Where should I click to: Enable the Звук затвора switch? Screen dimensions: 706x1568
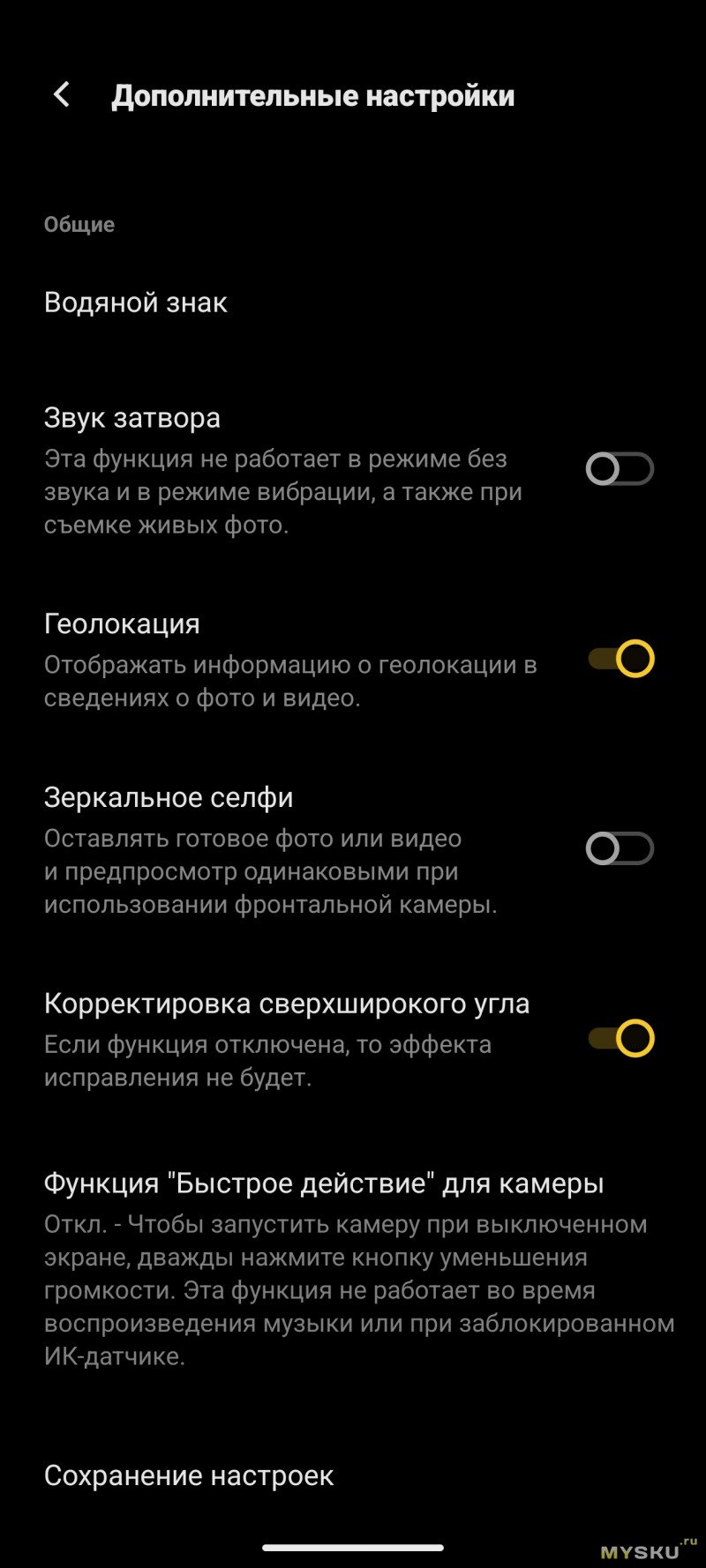tap(620, 469)
